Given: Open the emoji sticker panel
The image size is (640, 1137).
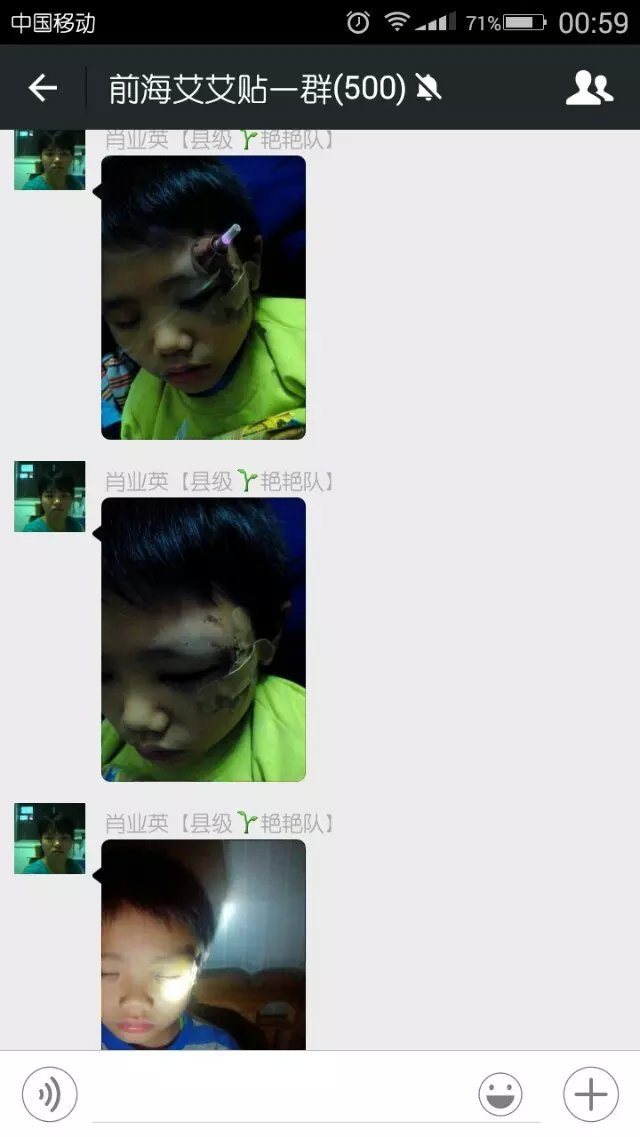Looking at the screenshot, I should pos(500,1095).
